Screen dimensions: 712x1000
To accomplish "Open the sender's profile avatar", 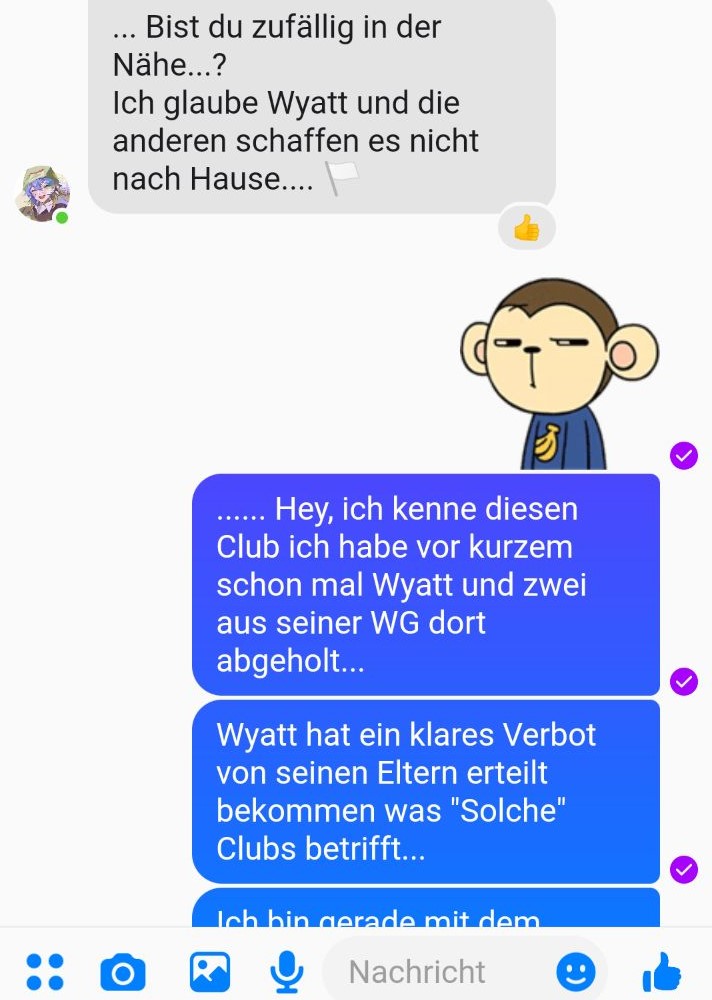I will [43, 194].
